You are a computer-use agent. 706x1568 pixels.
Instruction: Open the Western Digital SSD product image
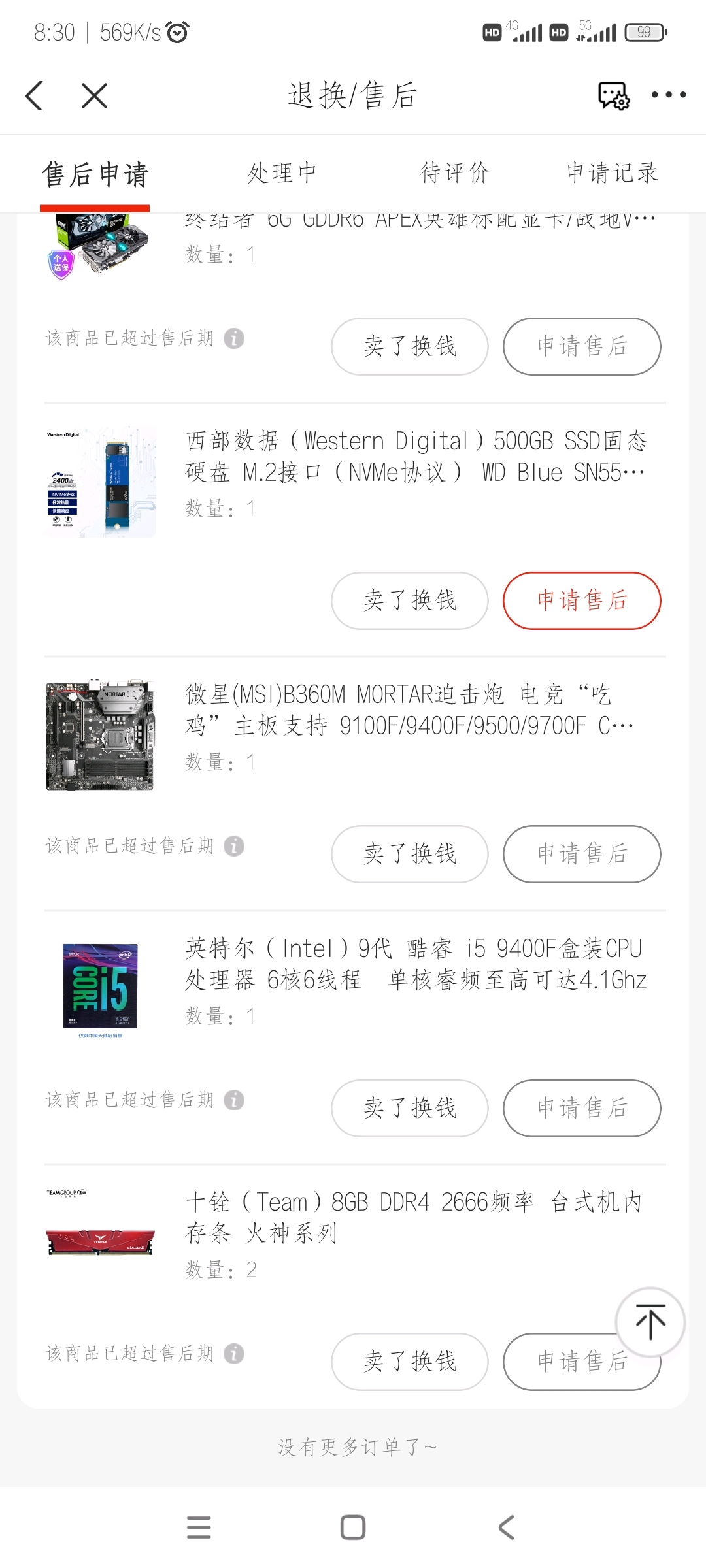pos(101,482)
